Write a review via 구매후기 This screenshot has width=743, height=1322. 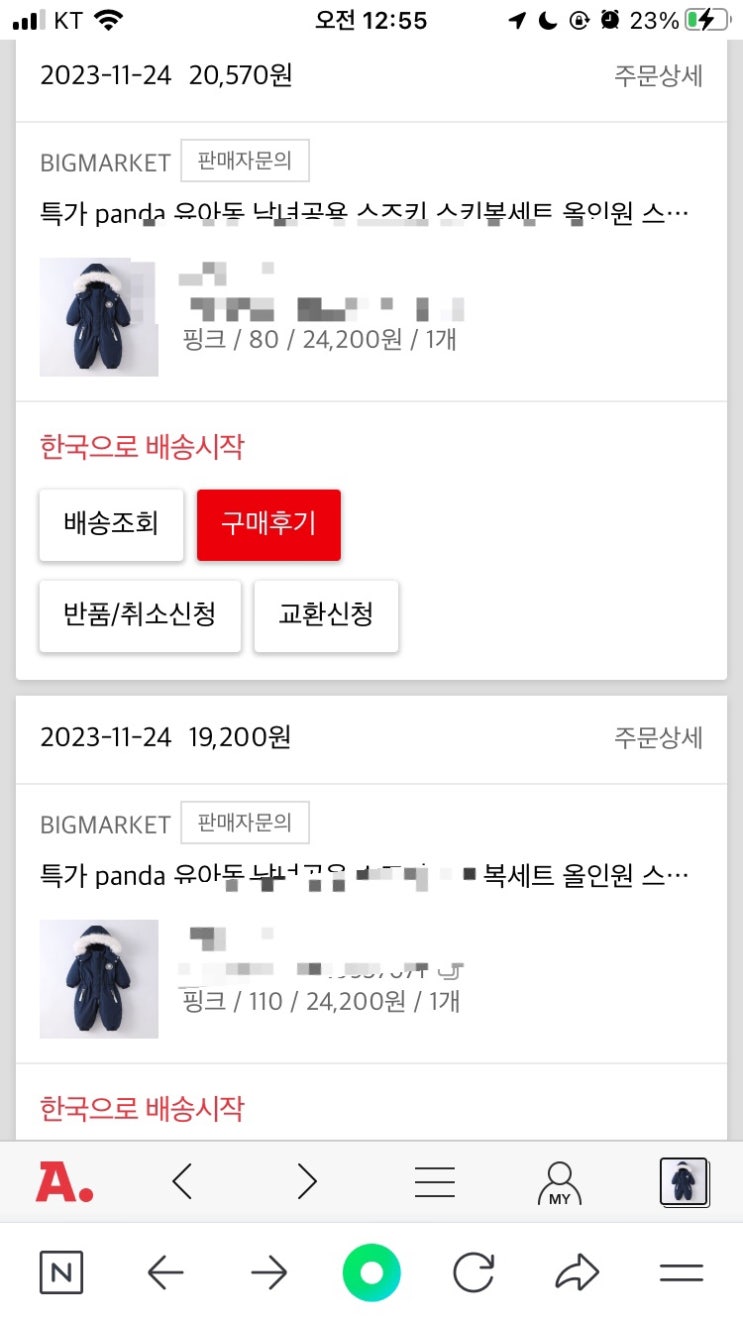tap(268, 524)
